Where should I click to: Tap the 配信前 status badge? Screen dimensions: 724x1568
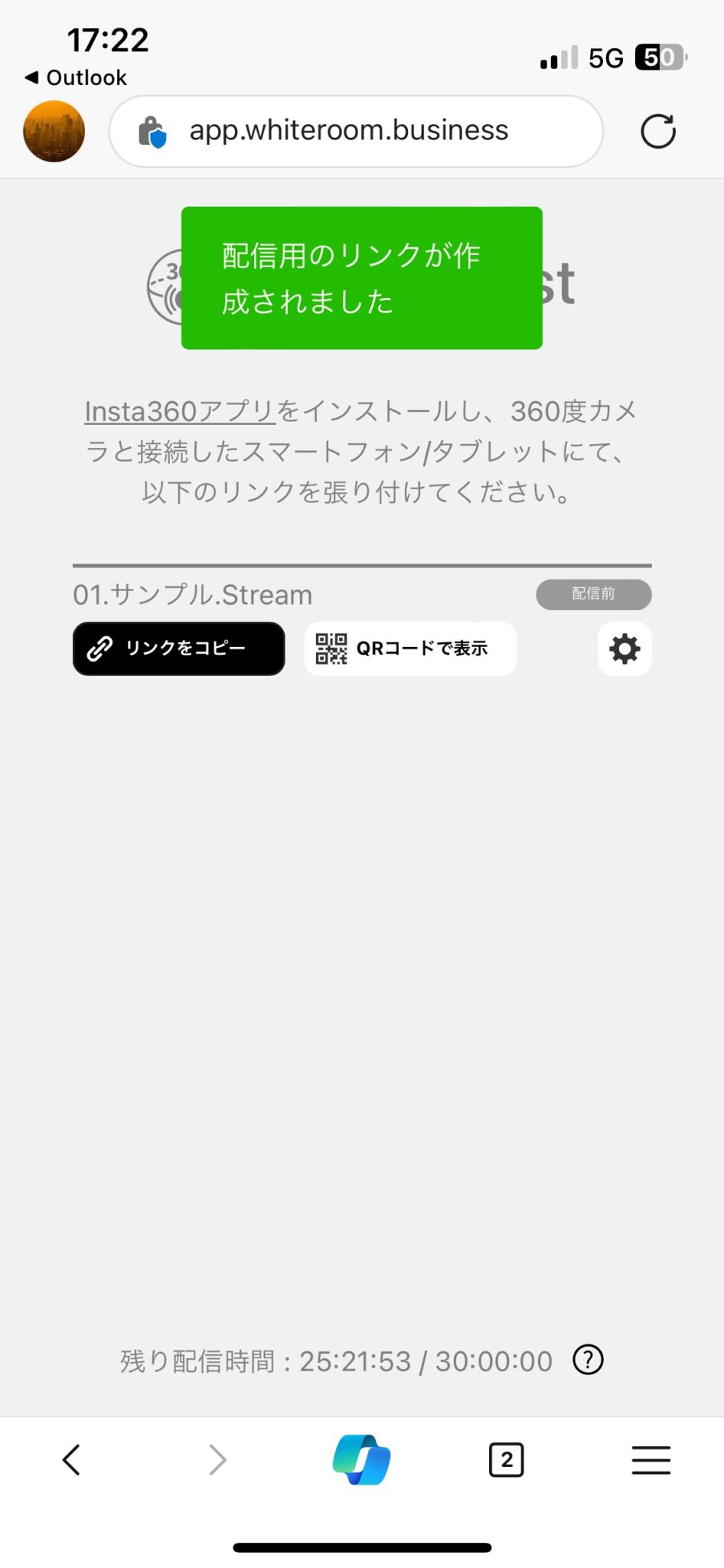594,594
